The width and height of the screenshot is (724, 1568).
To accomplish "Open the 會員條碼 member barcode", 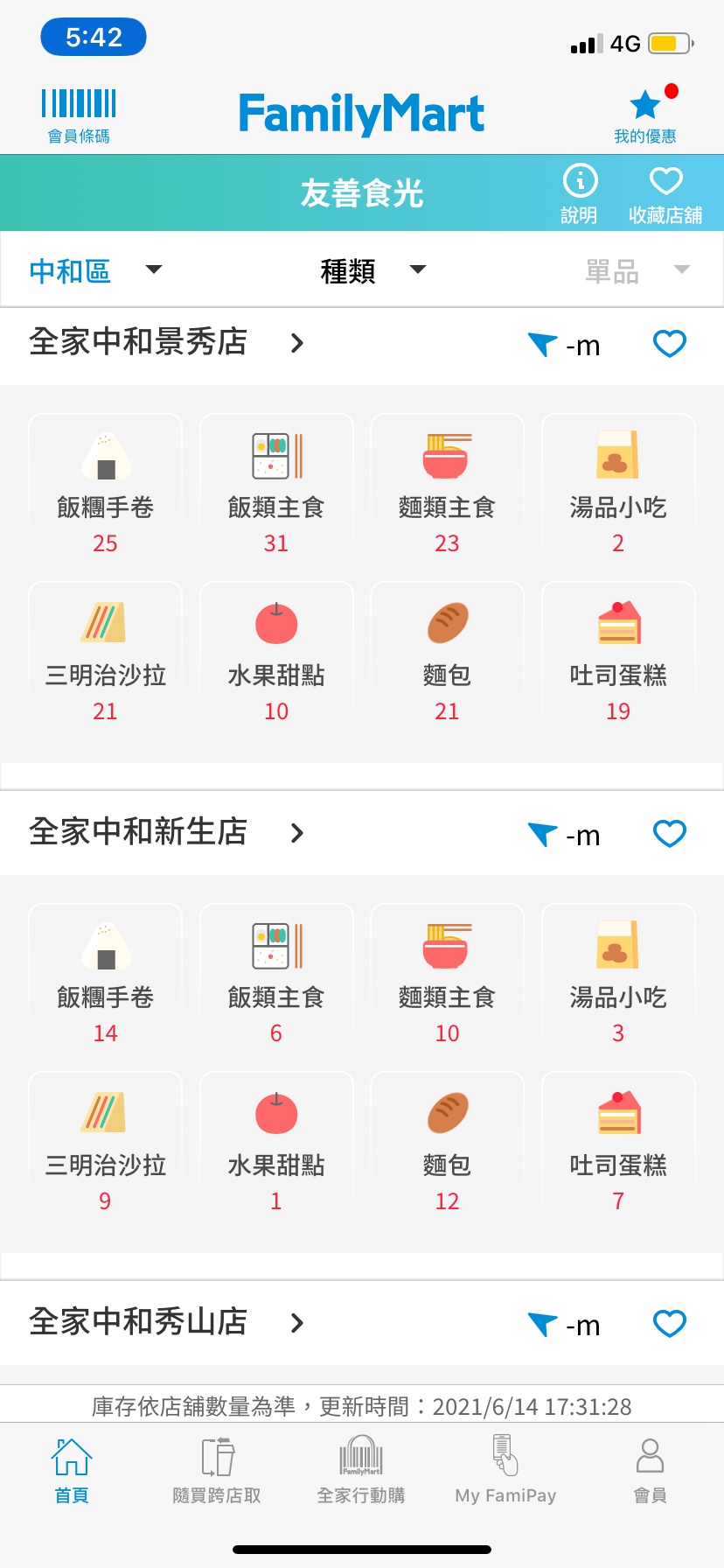I will [79, 115].
